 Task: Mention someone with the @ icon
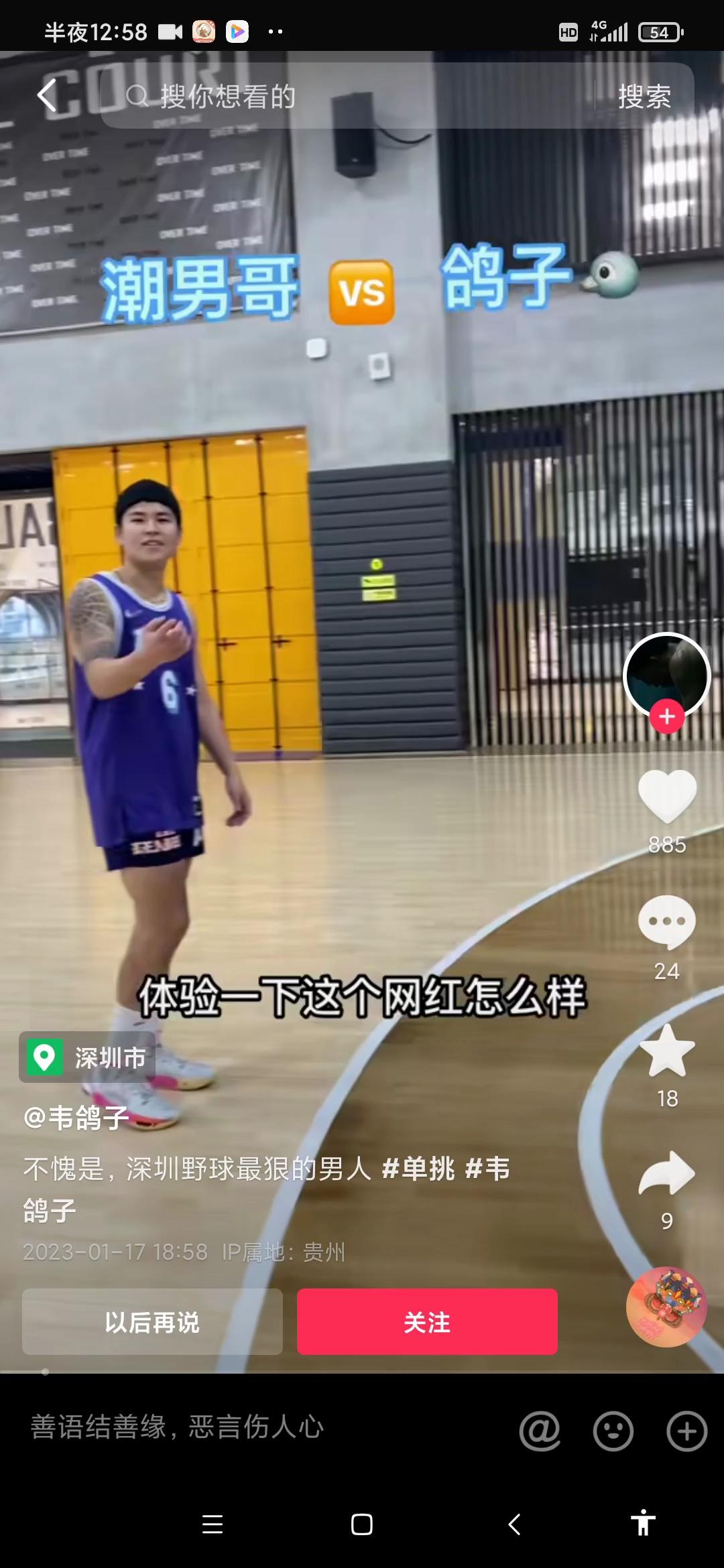540,1431
